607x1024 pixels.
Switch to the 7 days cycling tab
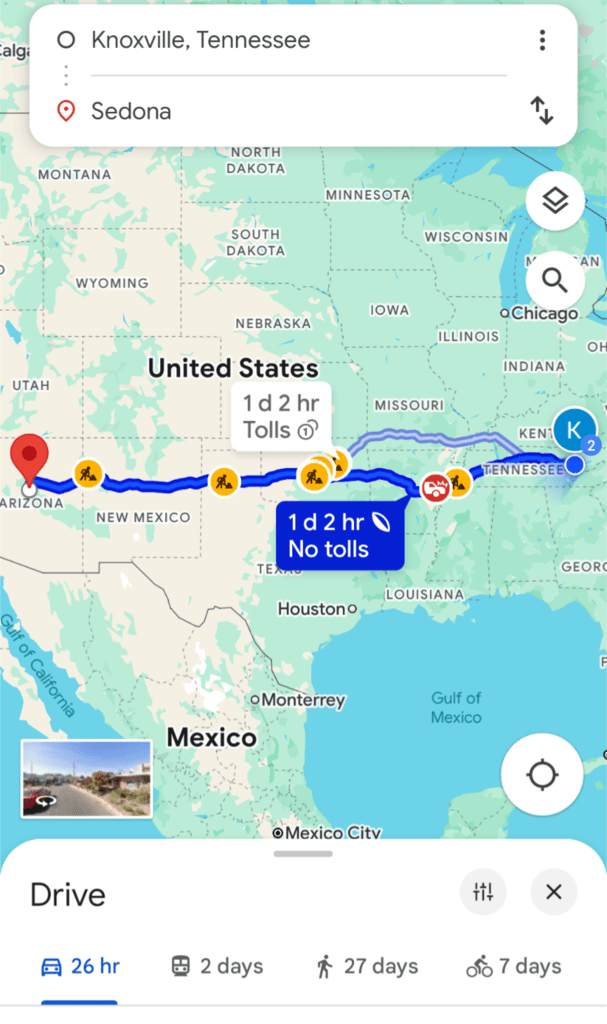click(513, 966)
